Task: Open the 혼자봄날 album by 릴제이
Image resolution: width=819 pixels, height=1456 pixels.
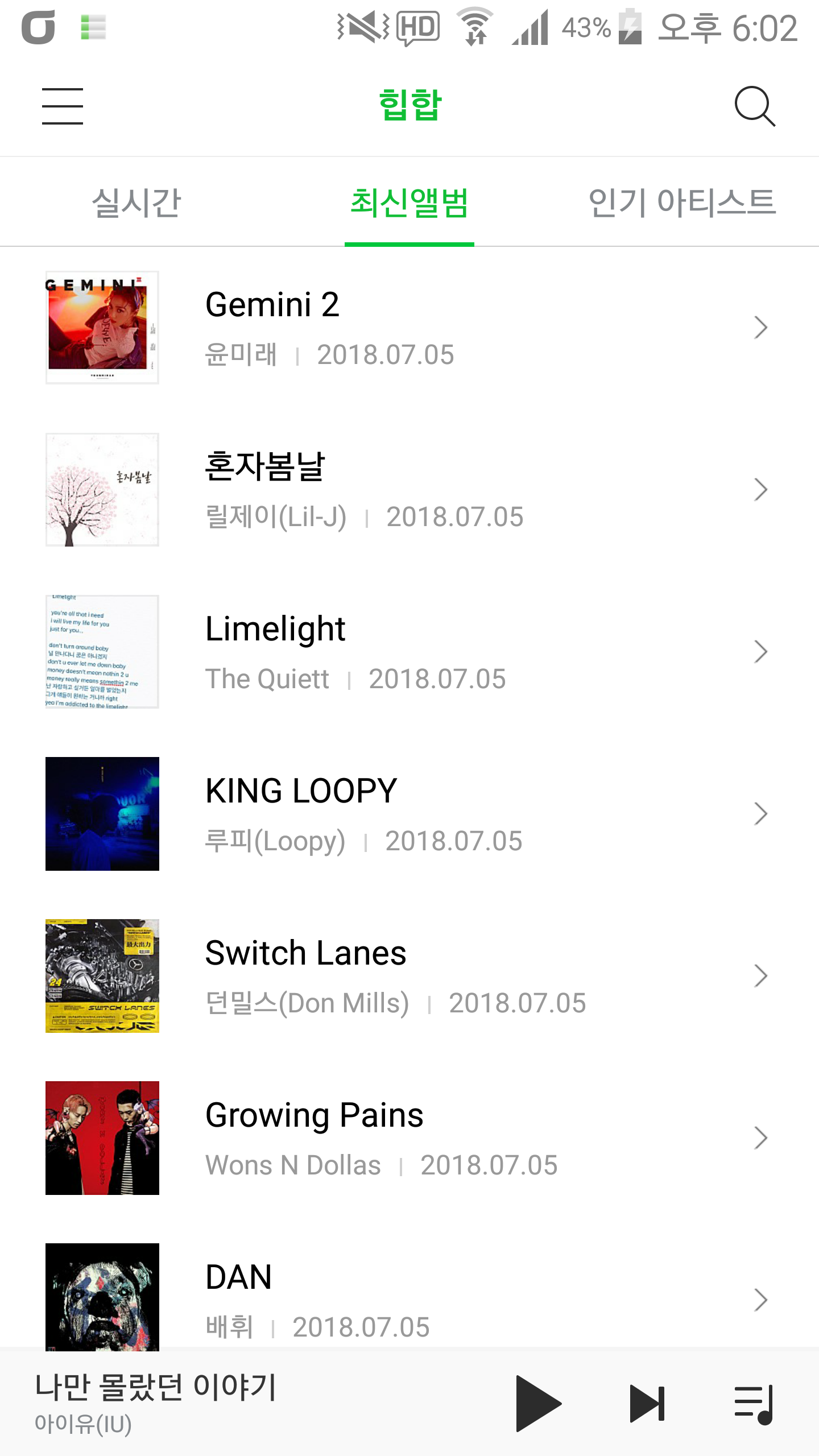Action: coord(409,490)
